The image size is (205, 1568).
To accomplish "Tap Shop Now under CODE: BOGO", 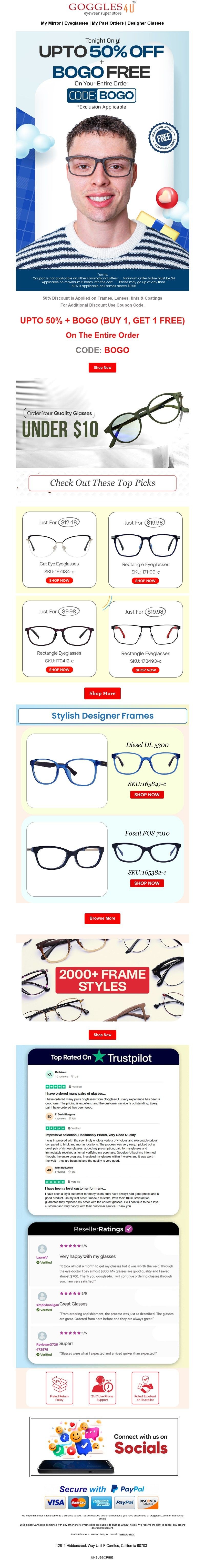I will 102,368.
